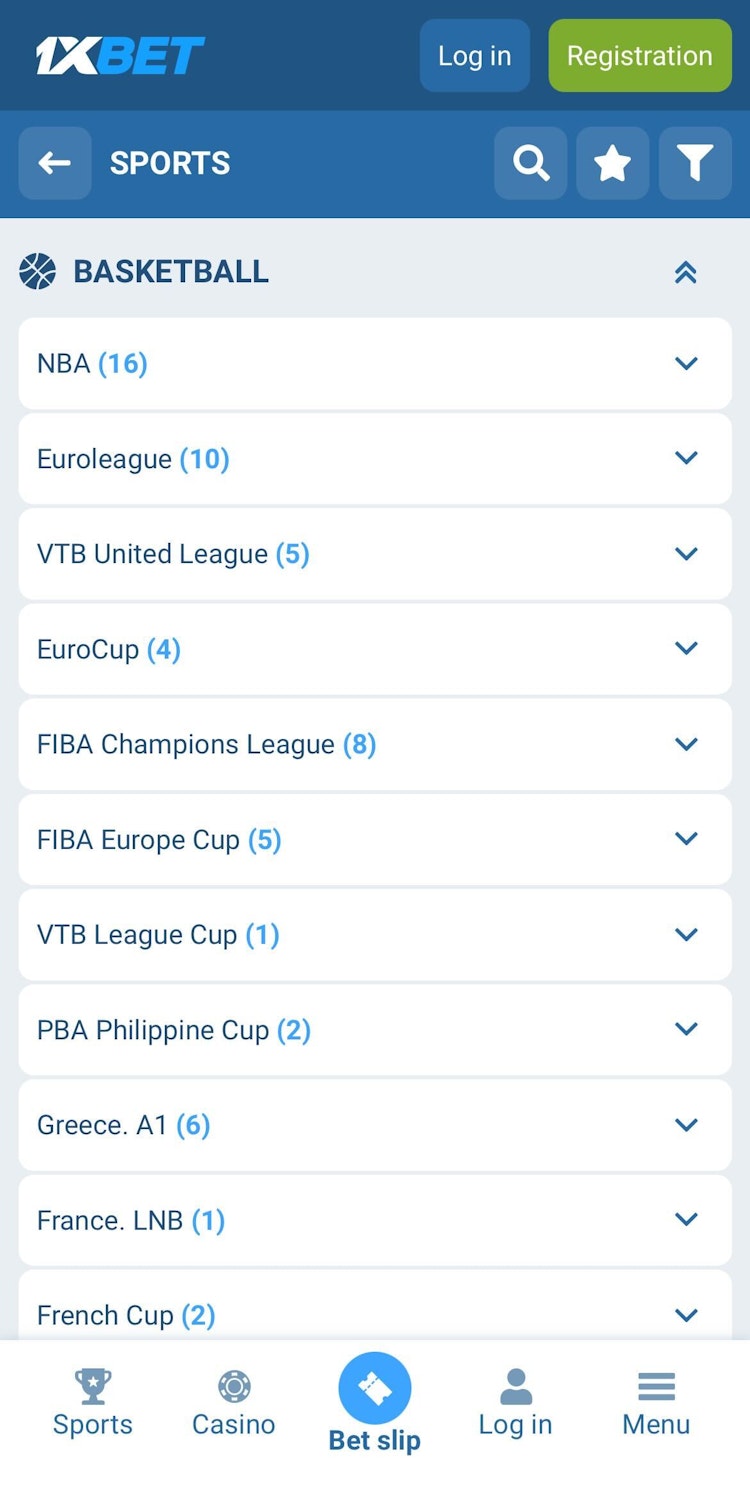This screenshot has width=750, height=1485.
Task: Open the filter icon in the header
Action: coord(695,163)
